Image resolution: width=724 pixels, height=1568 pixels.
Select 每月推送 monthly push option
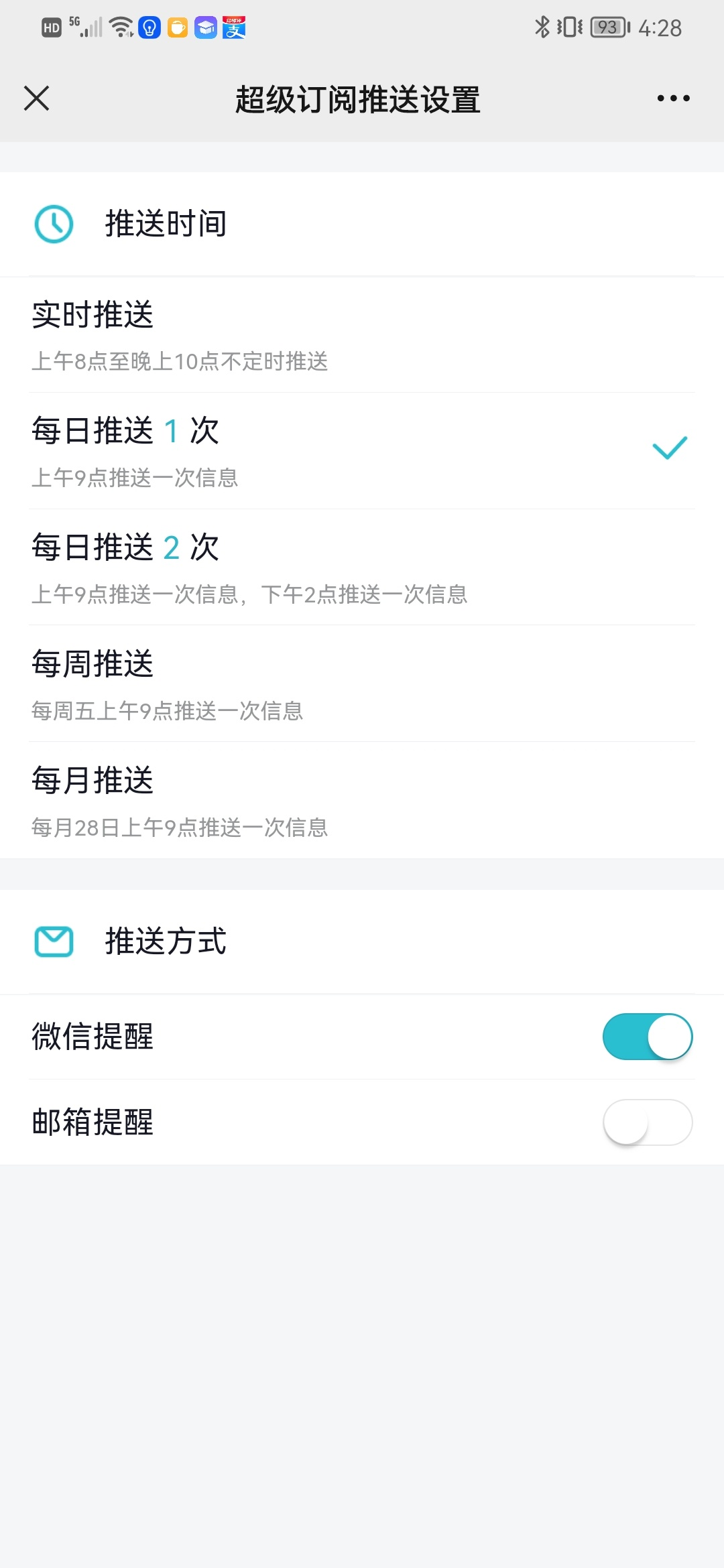[x=362, y=801]
